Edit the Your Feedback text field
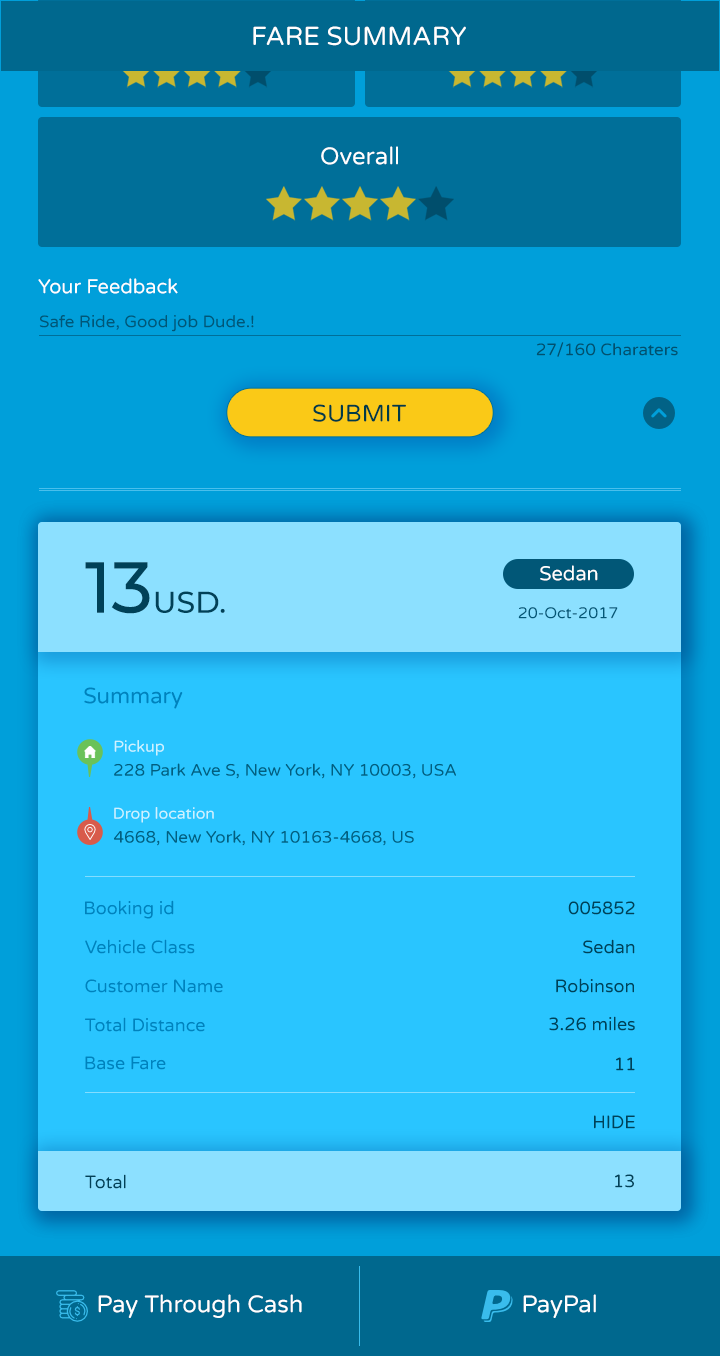This screenshot has width=720, height=1356. tap(358, 322)
